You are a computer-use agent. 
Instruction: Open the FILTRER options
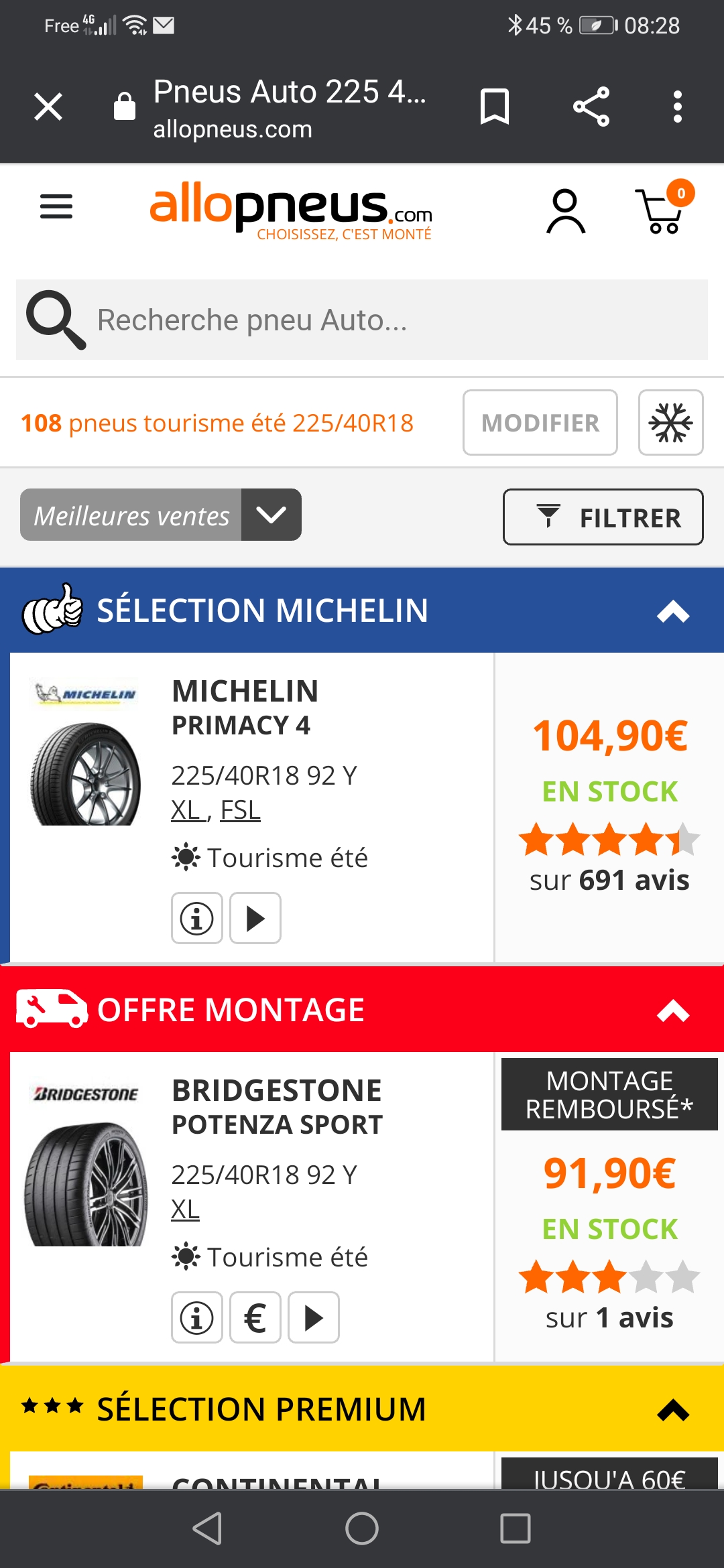pos(603,517)
